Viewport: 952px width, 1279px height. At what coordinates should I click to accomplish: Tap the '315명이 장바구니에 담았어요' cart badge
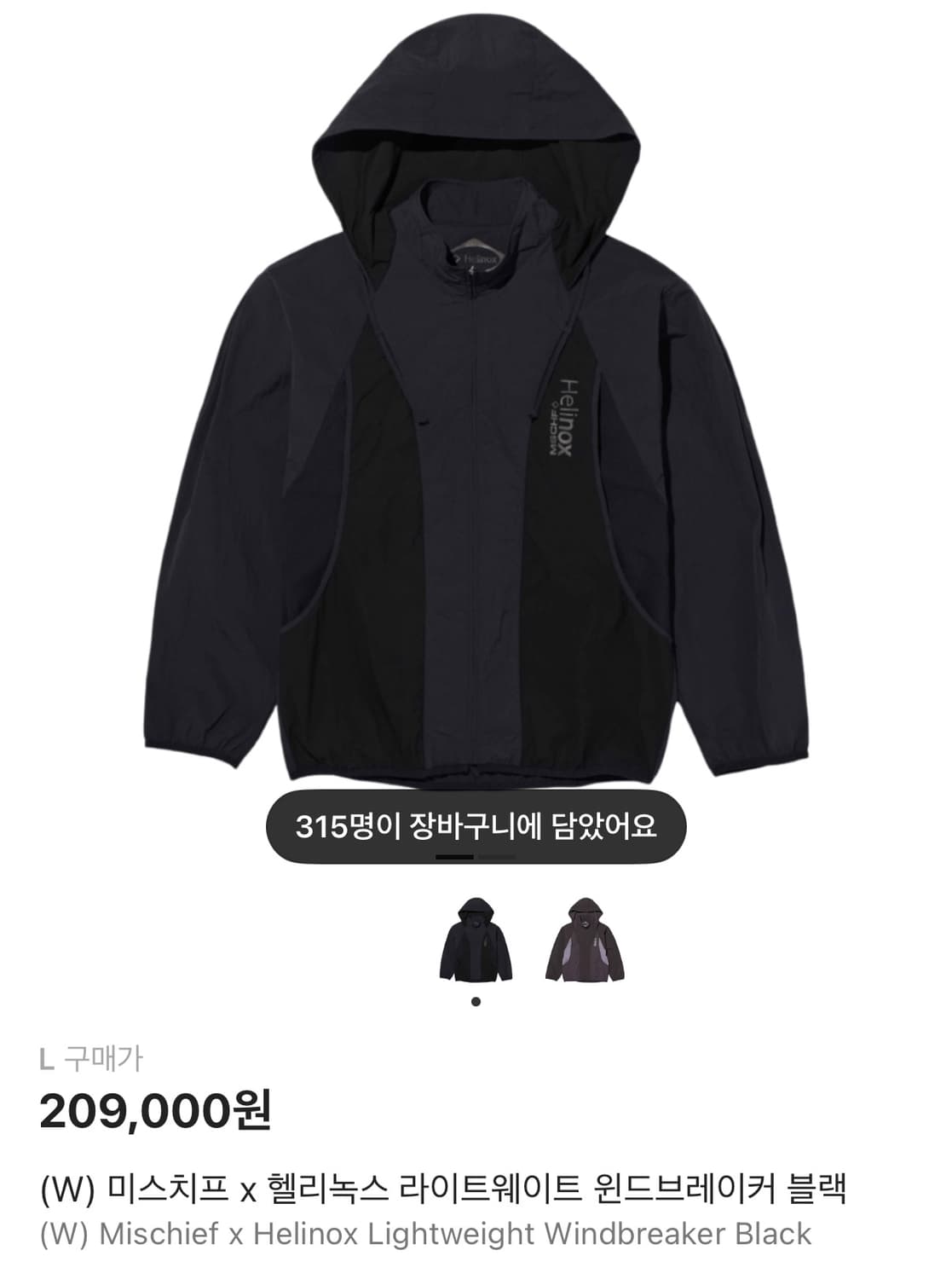tap(476, 821)
